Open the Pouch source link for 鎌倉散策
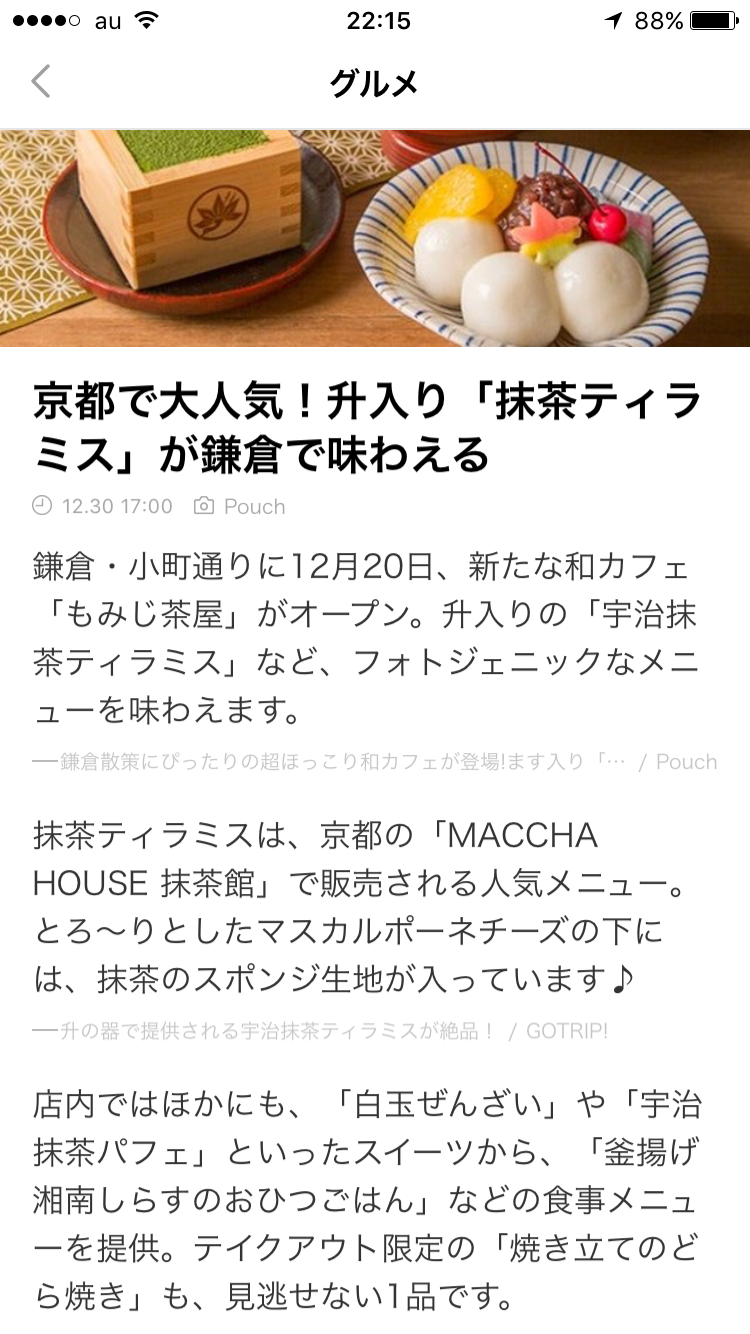 [x=375, y=762]
